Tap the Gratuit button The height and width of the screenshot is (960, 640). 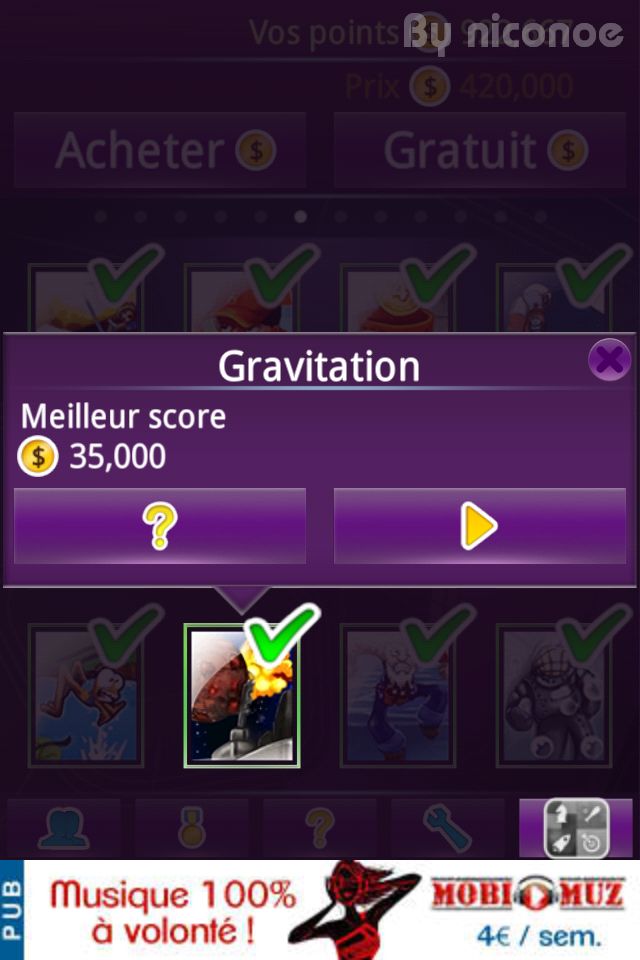(480, 150)
